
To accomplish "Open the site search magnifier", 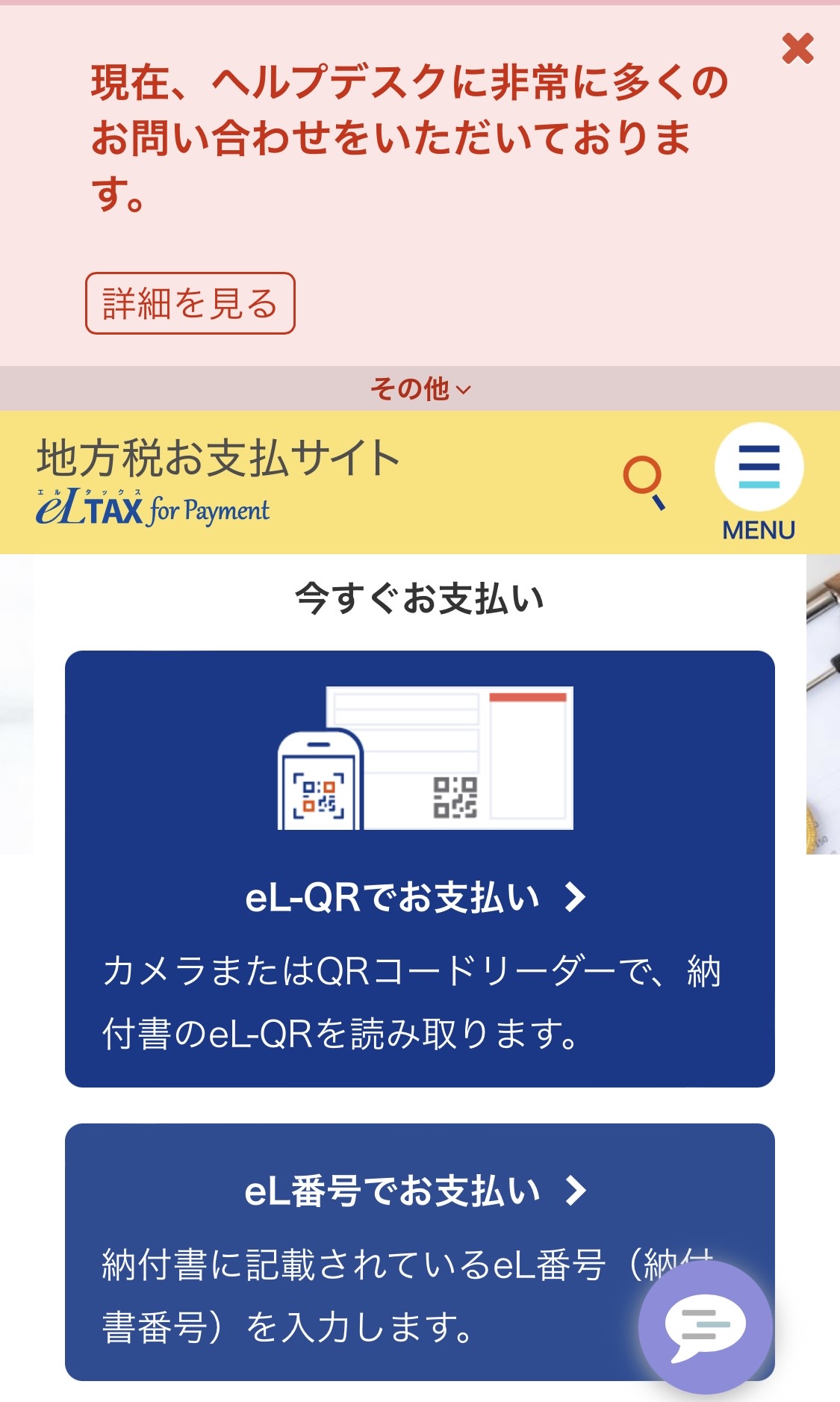I will coord(644,482).
